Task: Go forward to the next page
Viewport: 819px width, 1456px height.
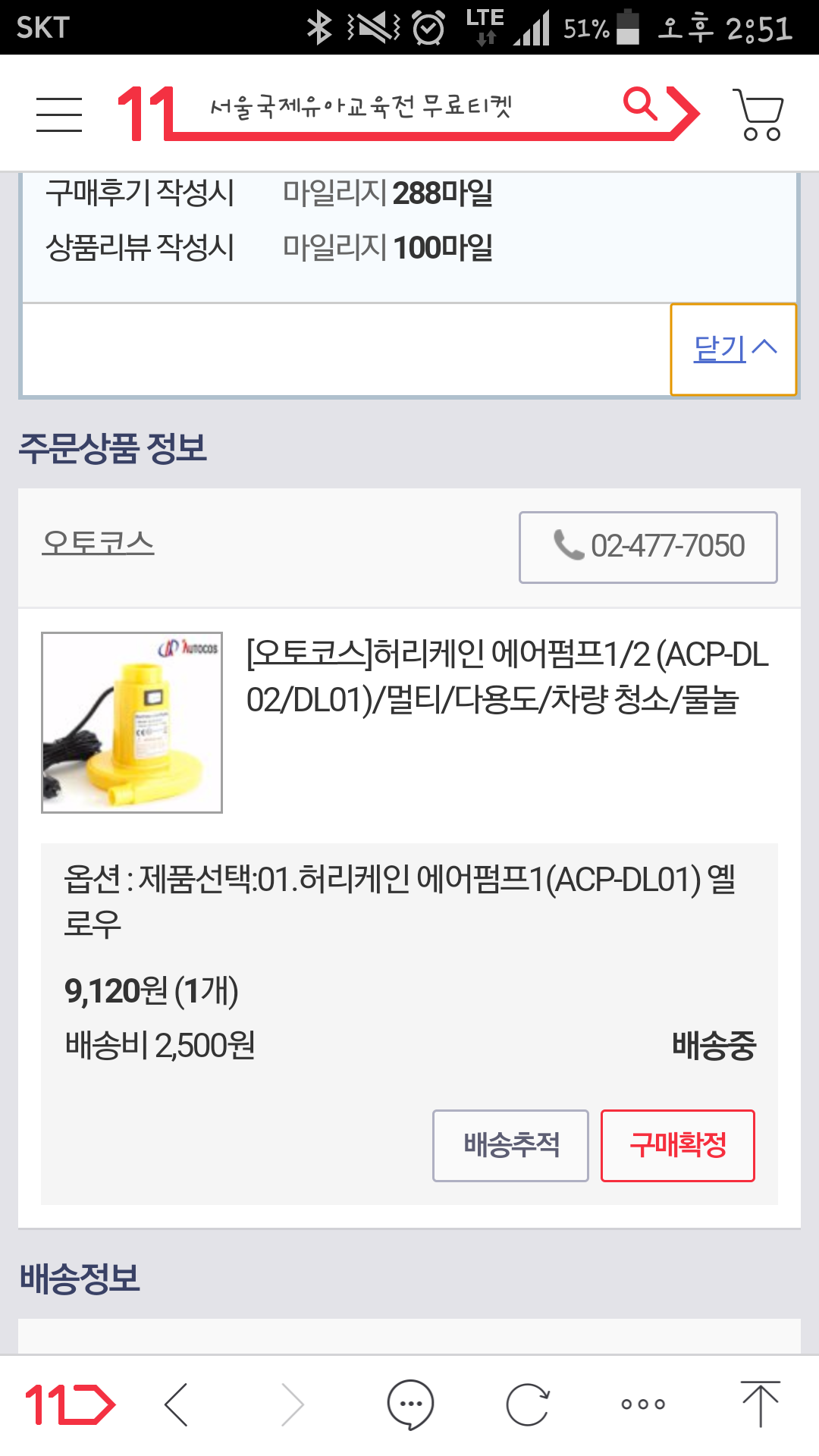Action: (293, 1404)
